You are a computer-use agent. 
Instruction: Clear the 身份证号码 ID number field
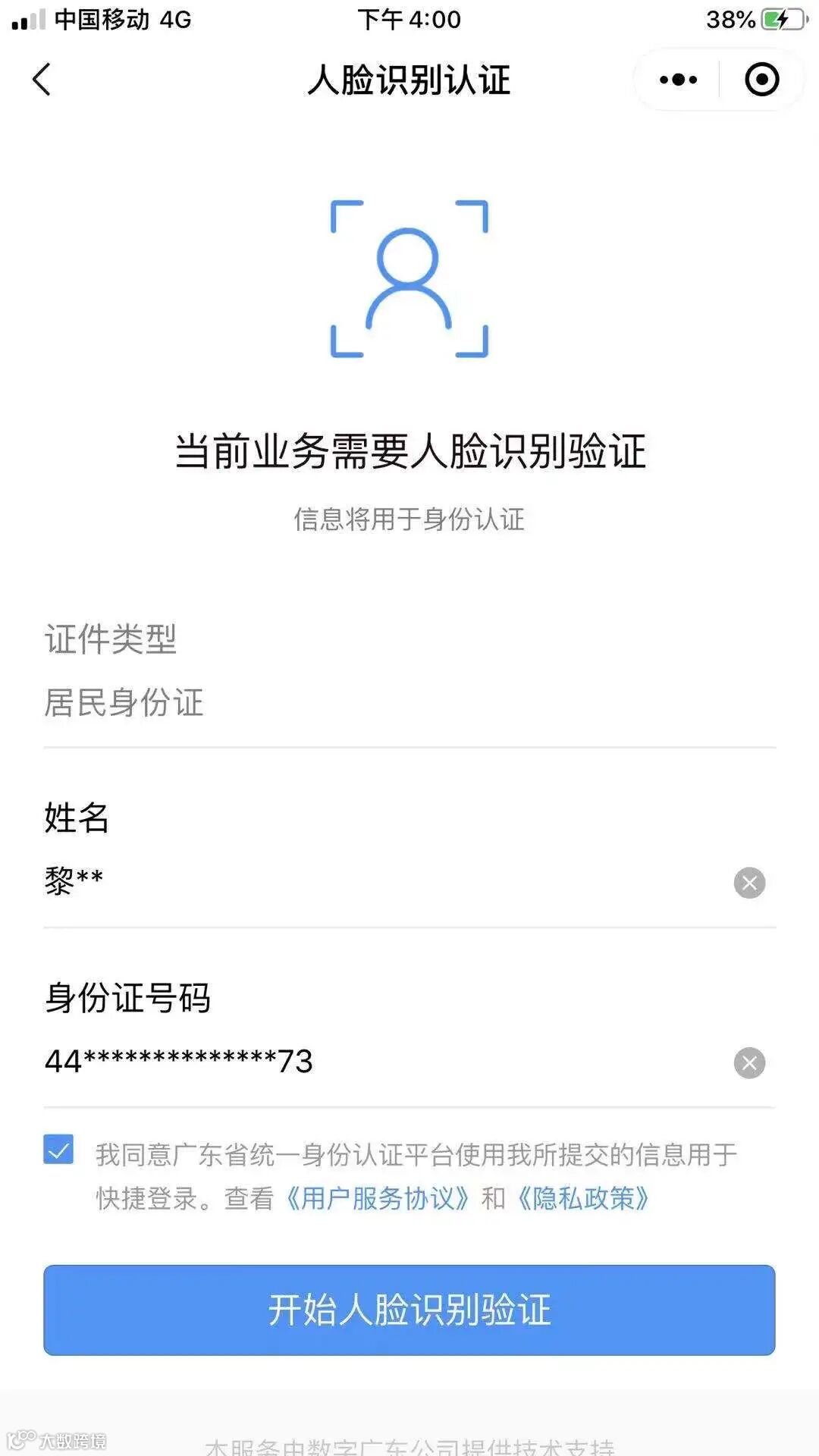749,1063
